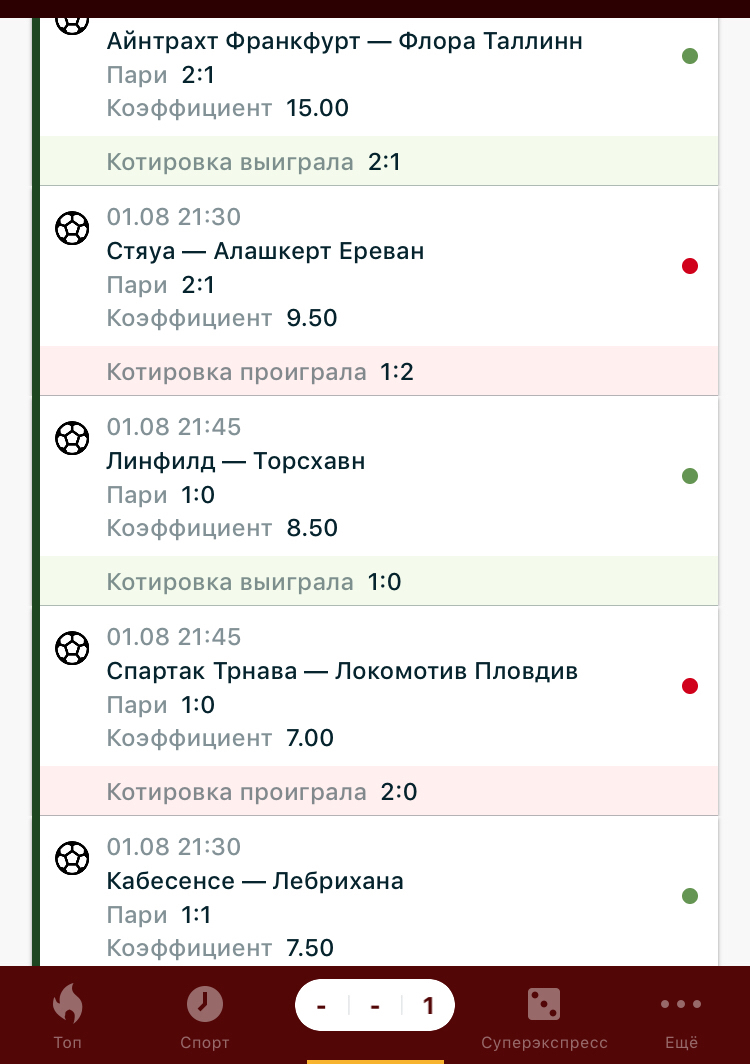Go to the Суперэкспресс tab
This screenshot has height=1064, width=750.
point(544,1015)
